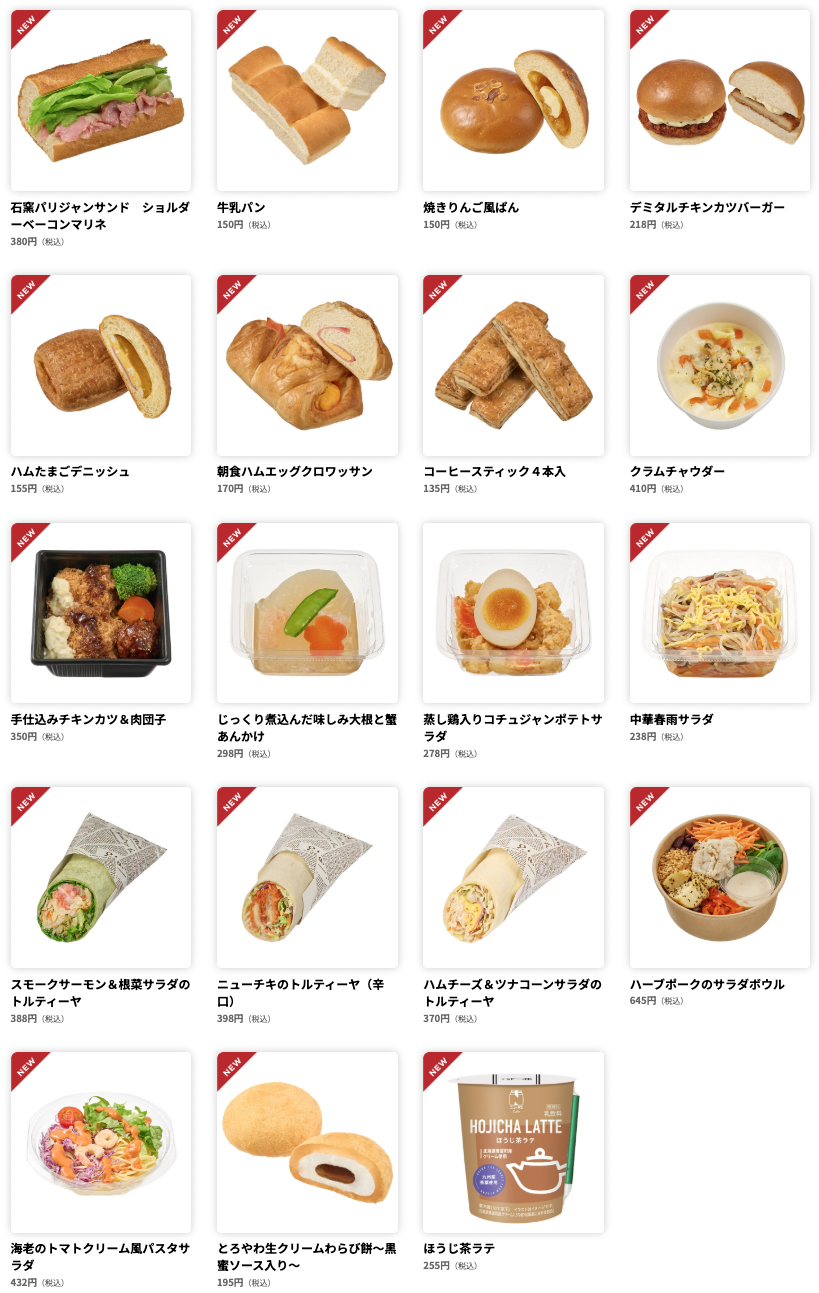View the ほうじ茶ラテ drink details
819x1293 pixels.
click(513, 1142)
